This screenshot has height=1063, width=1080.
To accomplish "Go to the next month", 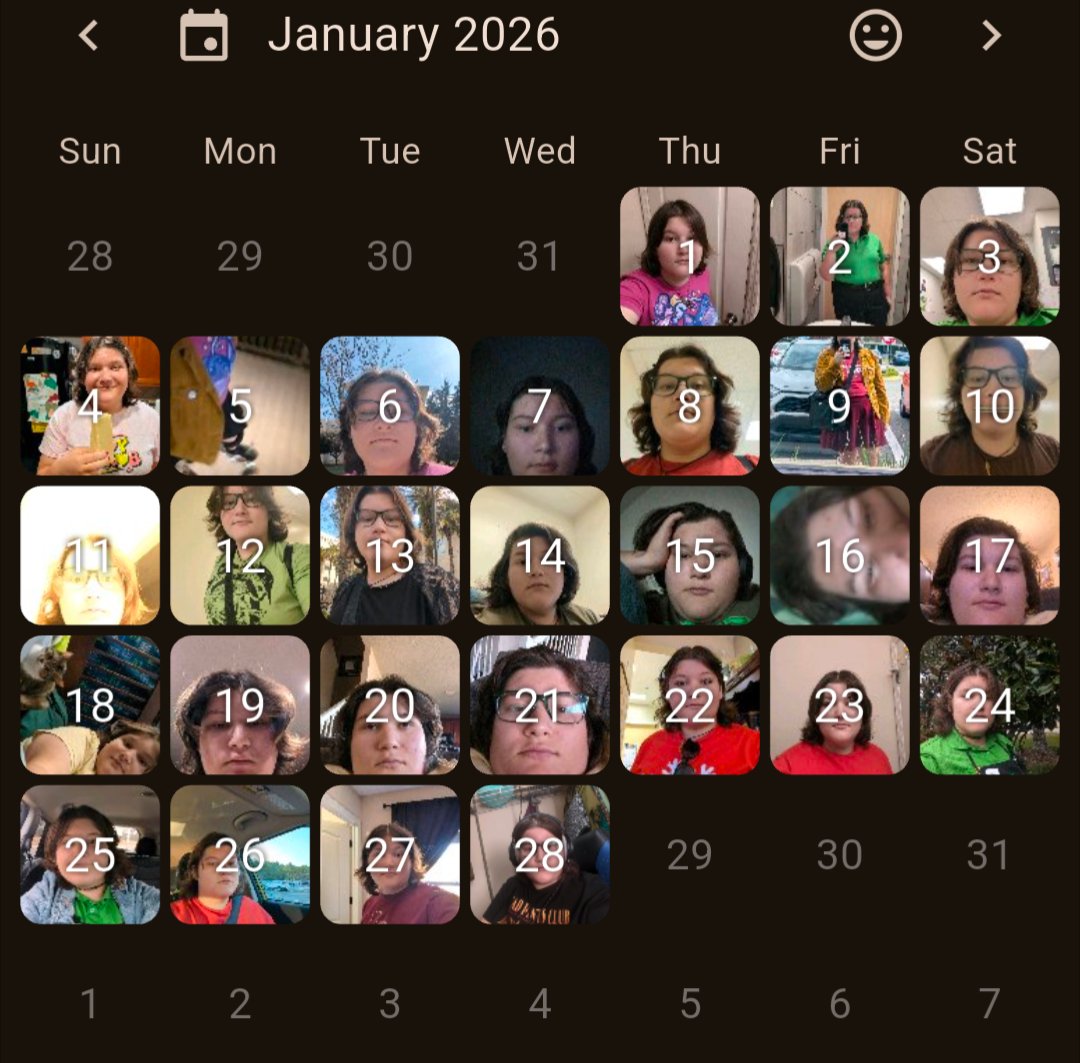I will 990,36.
